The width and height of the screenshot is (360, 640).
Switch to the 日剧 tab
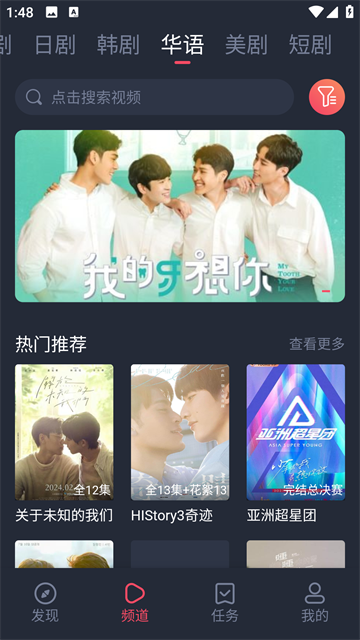click(55, 44)
